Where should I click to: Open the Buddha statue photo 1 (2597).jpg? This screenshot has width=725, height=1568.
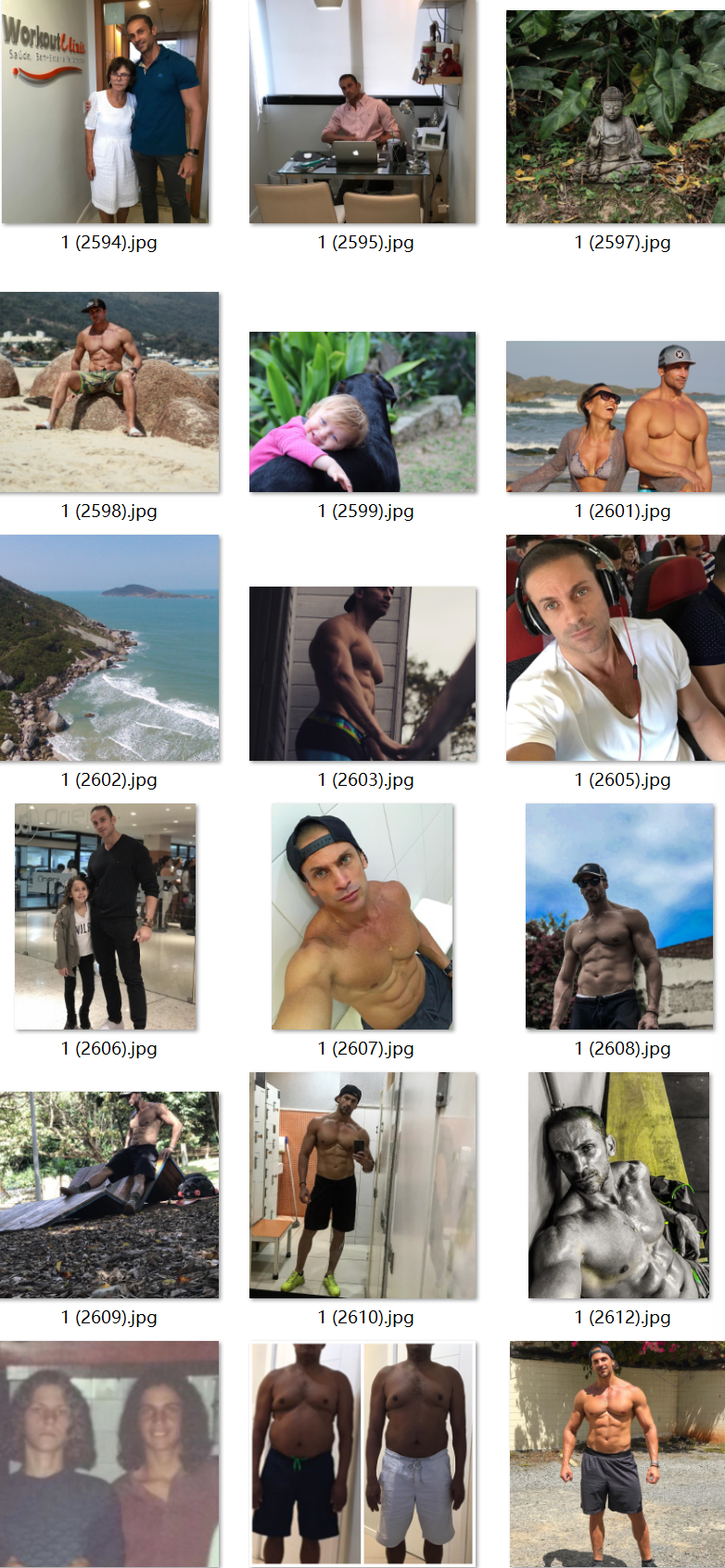(x=616, y=117)
